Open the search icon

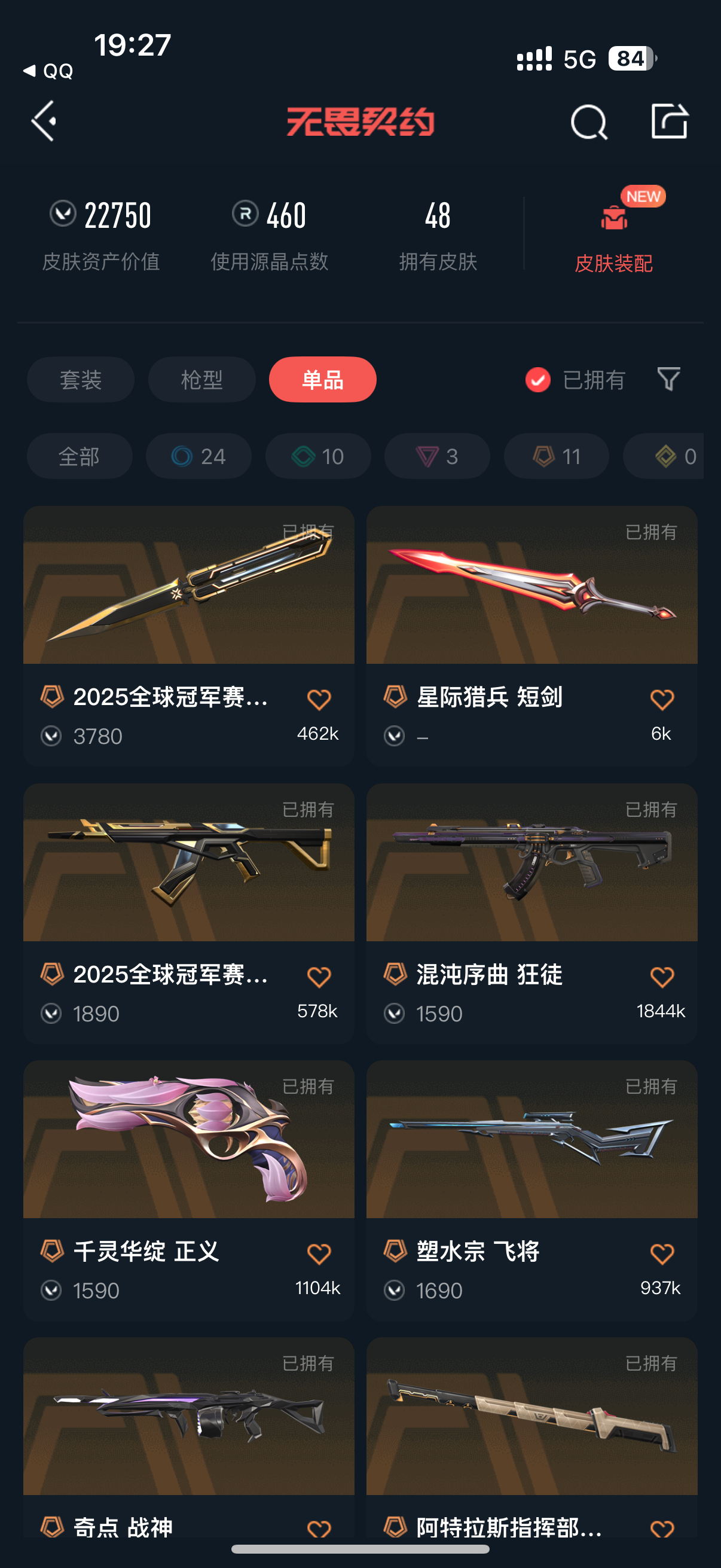tap(589, 122)
